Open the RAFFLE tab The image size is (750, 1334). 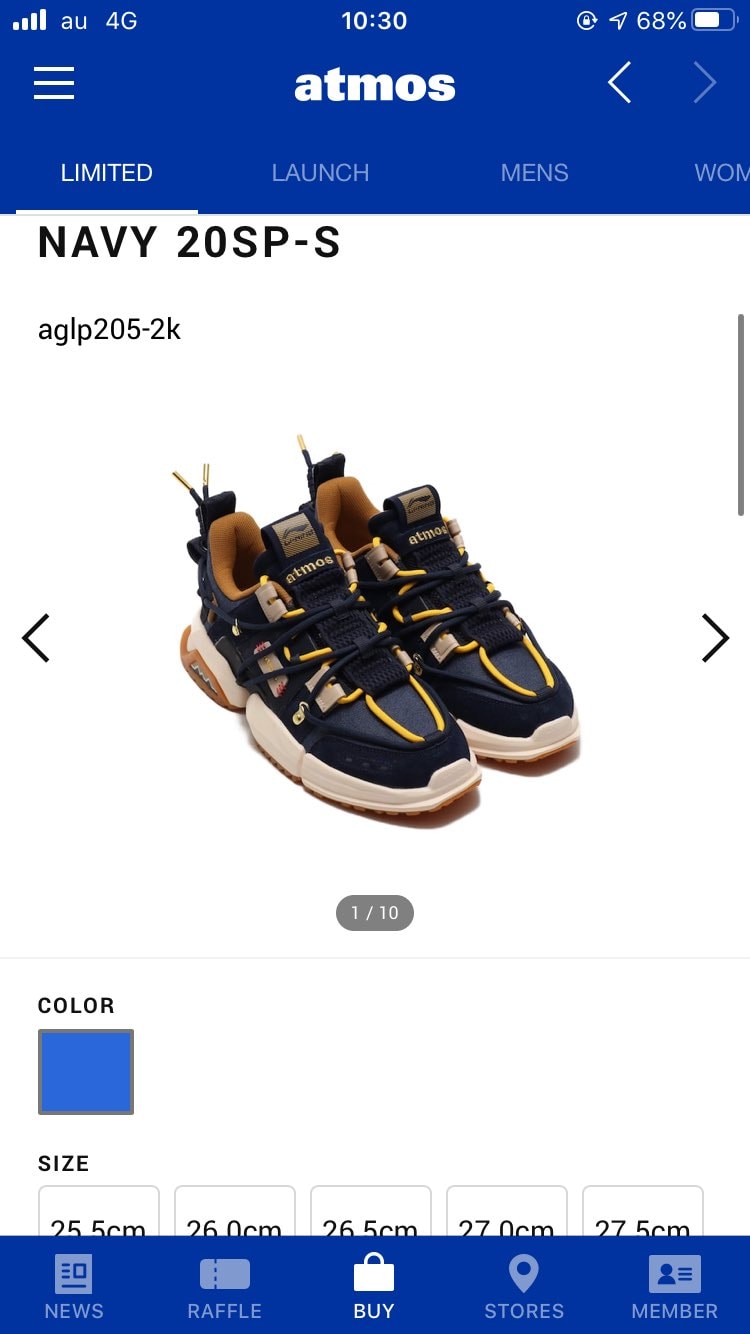(224, 1286)
